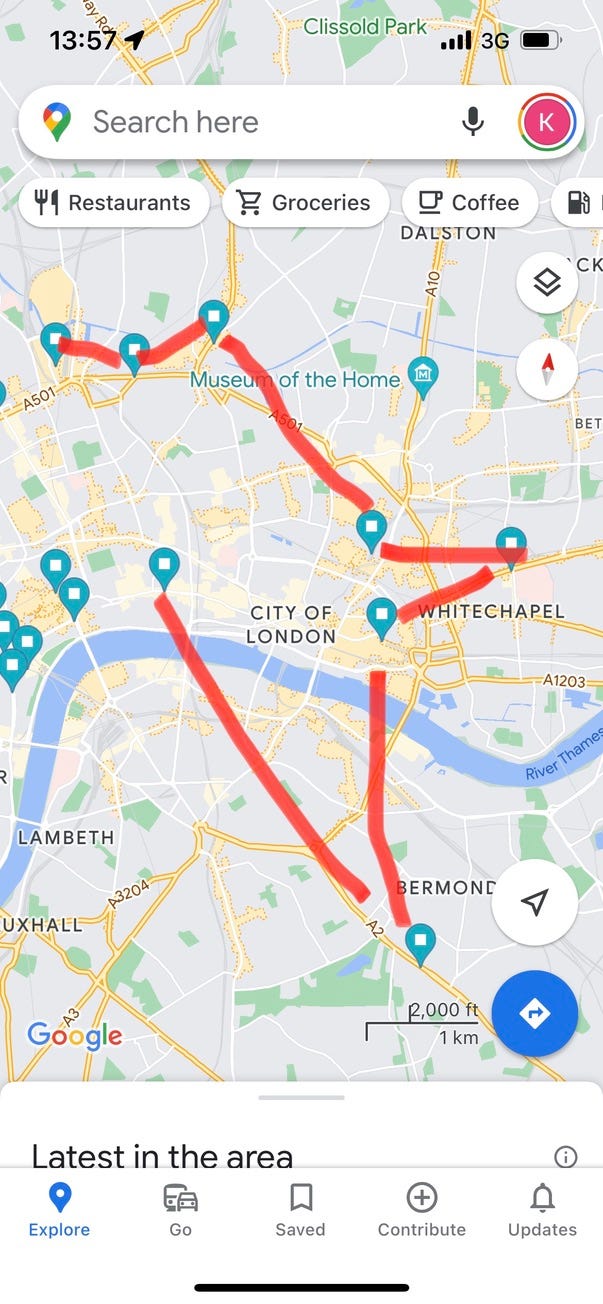The width and height of the screenshot is (603, 1304).
Task: Switch to the Explore tab
Action: pos(59,1209)
